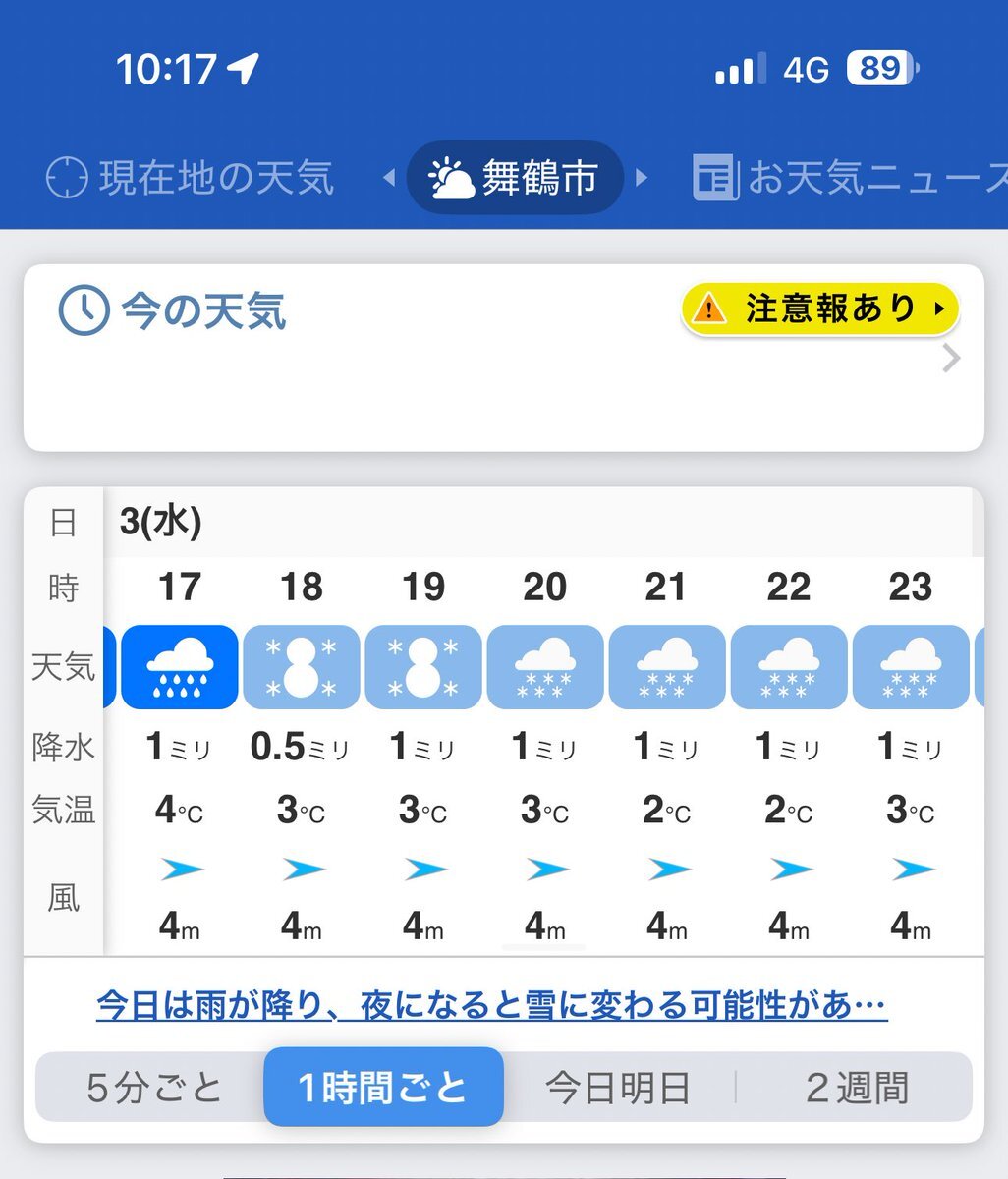The width and height of the screenshot is (1008, 1179).
Task: Open the 注意報あり warning button
Action: (820, 309)
